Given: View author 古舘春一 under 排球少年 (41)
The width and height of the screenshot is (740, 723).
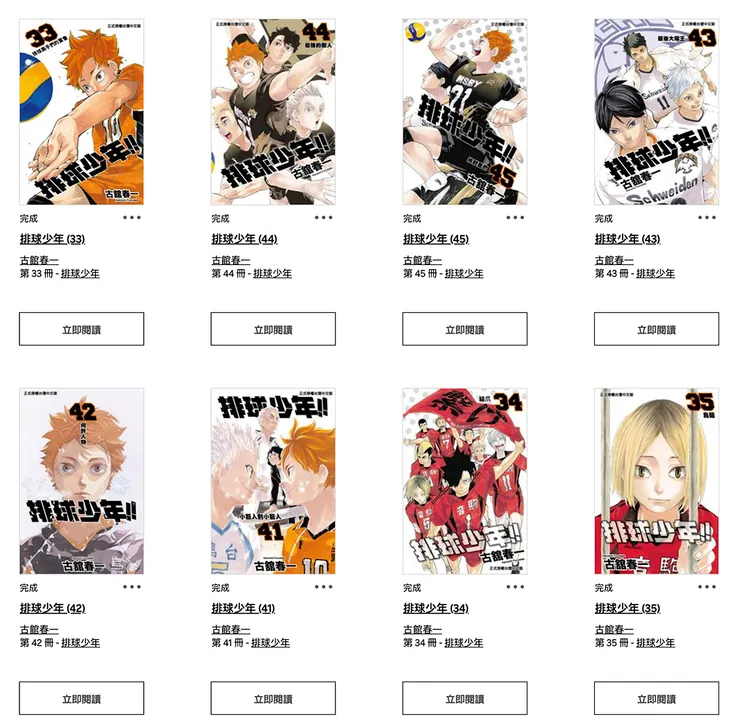Looking at the screenshot, I should point(231,629).
